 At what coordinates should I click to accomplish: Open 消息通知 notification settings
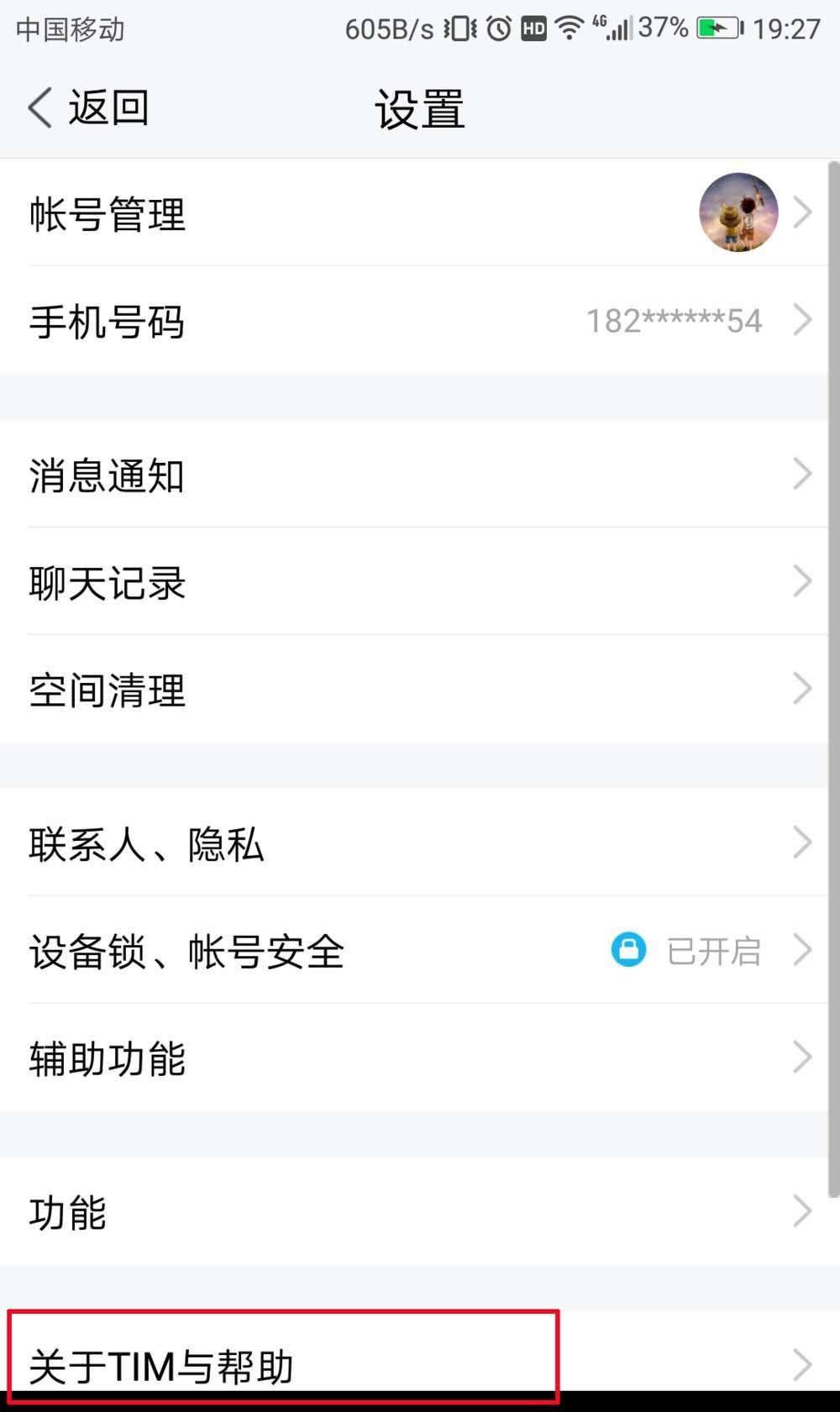107,475
